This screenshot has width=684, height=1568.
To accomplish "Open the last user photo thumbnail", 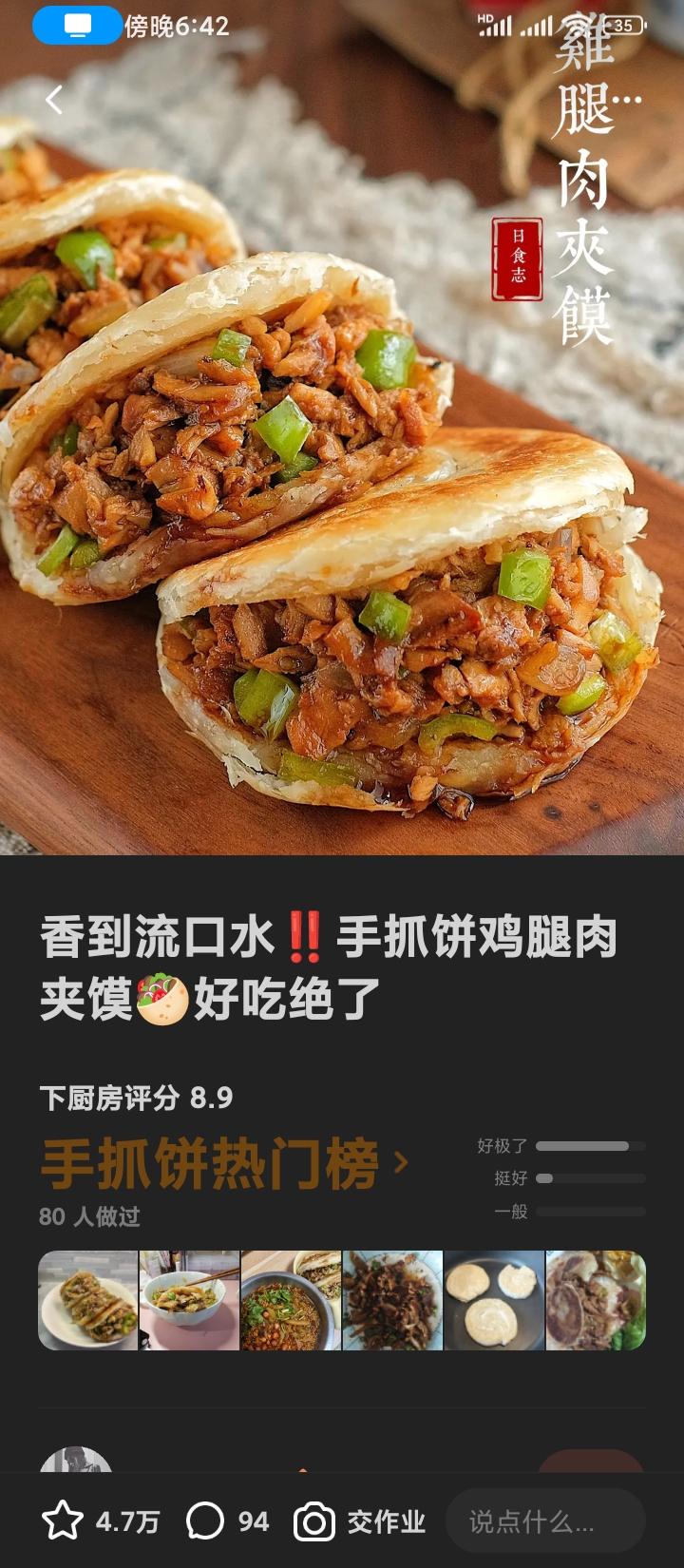I will click(x=597, y=1300).
